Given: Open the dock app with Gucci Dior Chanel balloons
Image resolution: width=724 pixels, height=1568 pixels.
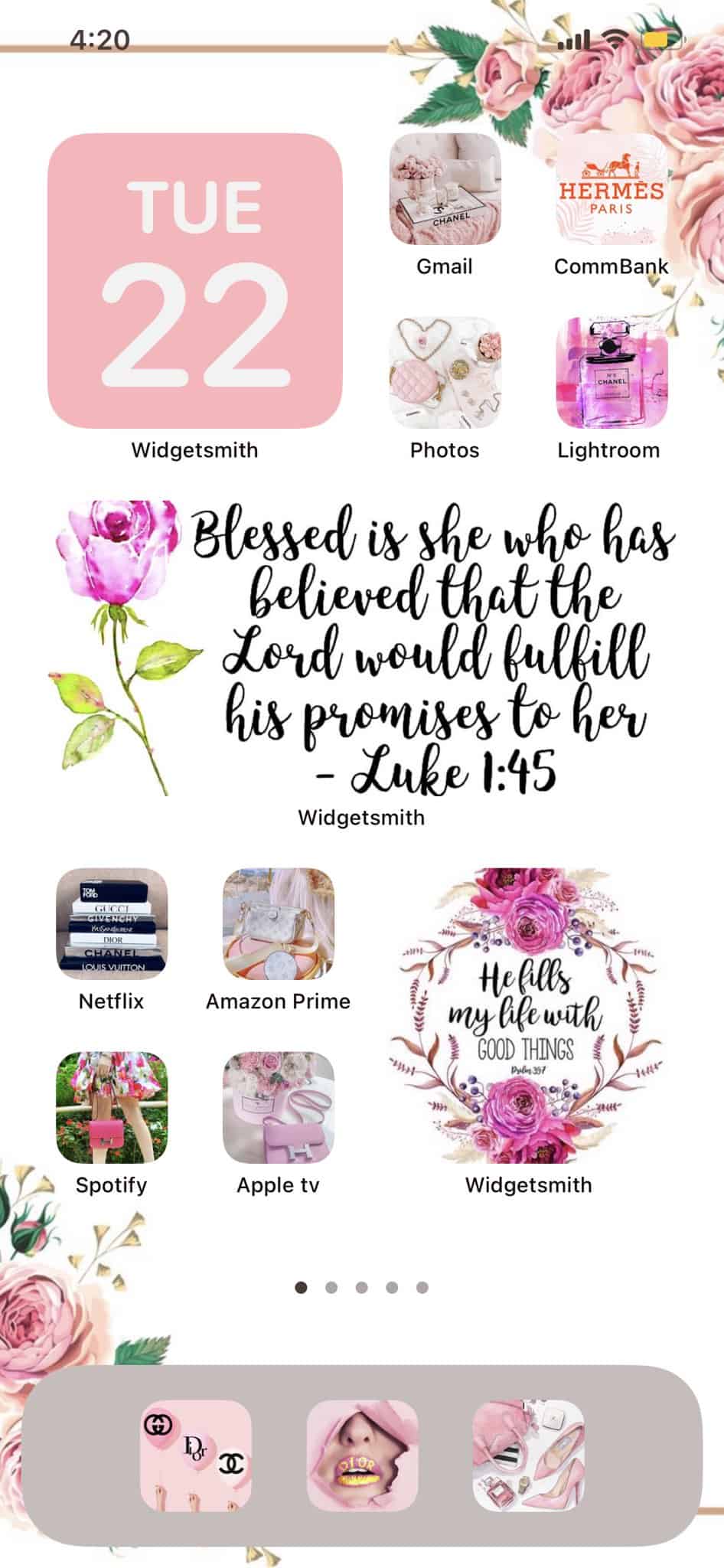Looking at the screenshot, I should (x=195, y=1455).
